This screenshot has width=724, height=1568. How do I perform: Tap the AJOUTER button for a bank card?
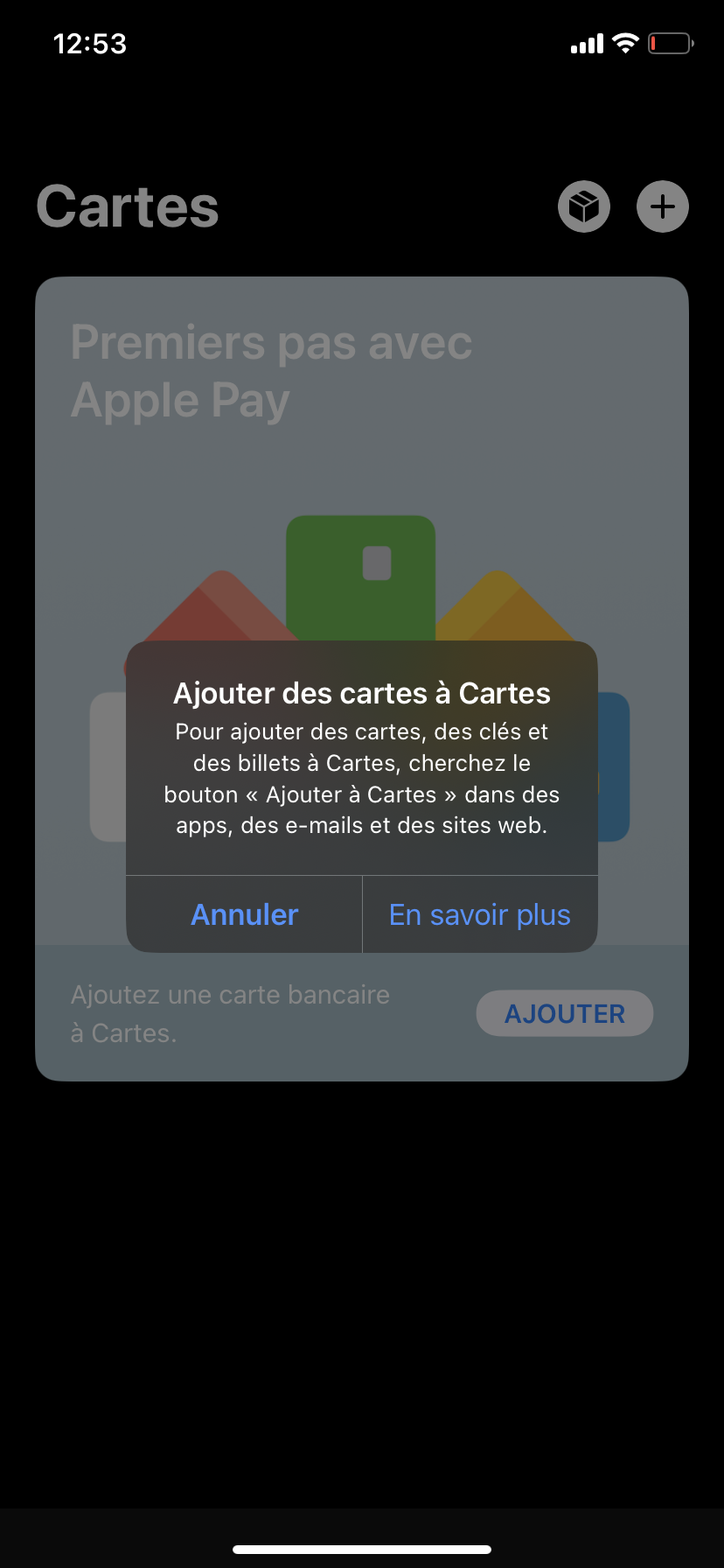pyautogui.click(x=565, y=1013)
